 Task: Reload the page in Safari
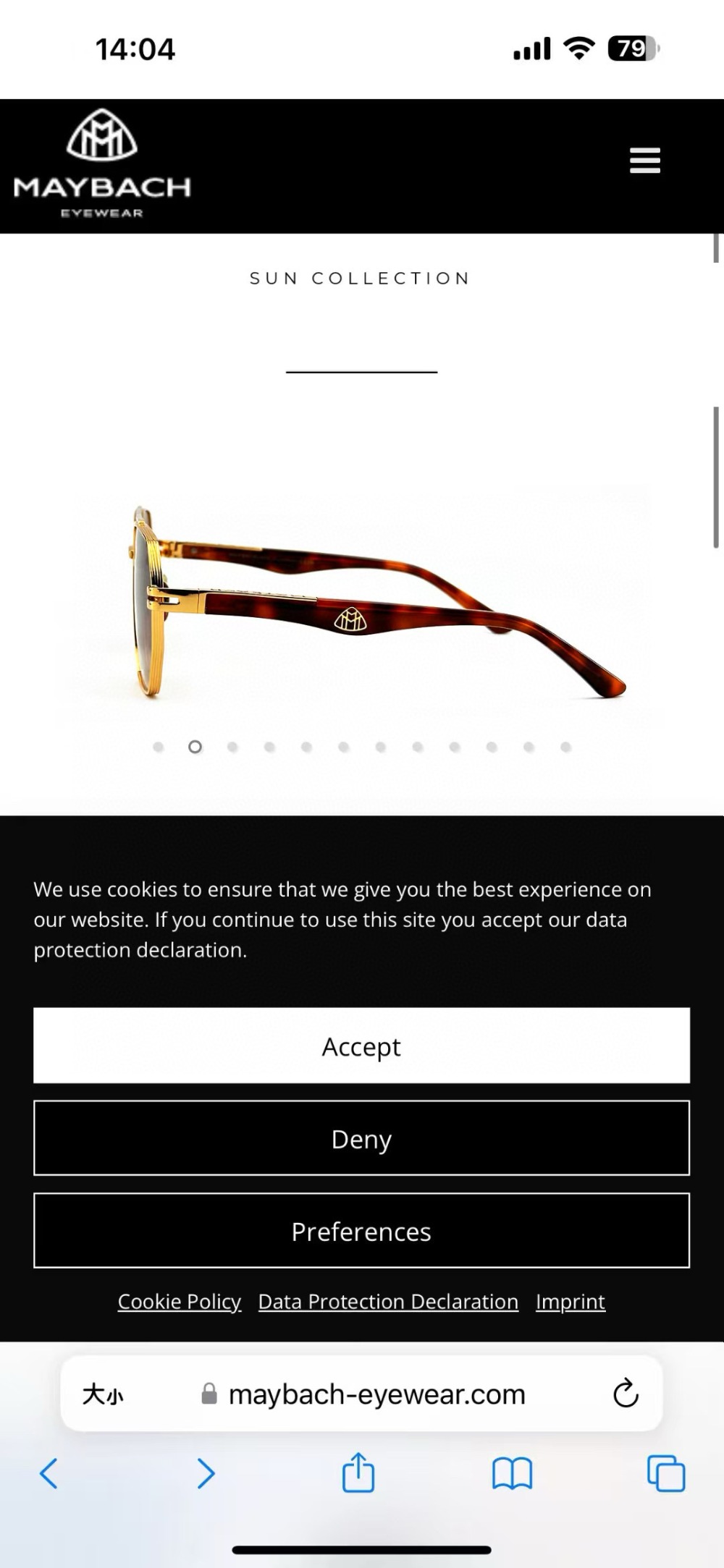(626, 1394)
